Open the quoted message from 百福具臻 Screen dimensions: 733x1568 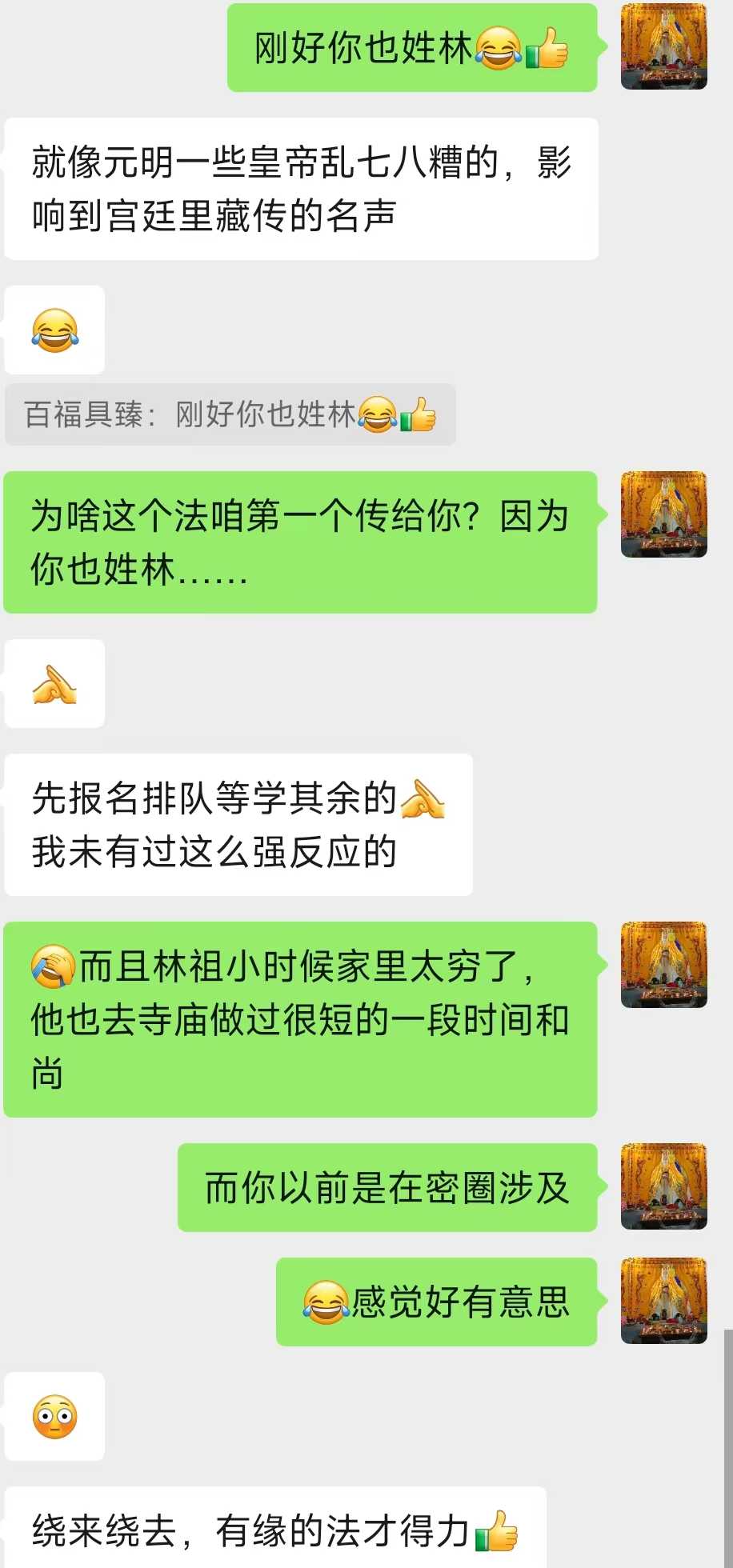[230, 414]
